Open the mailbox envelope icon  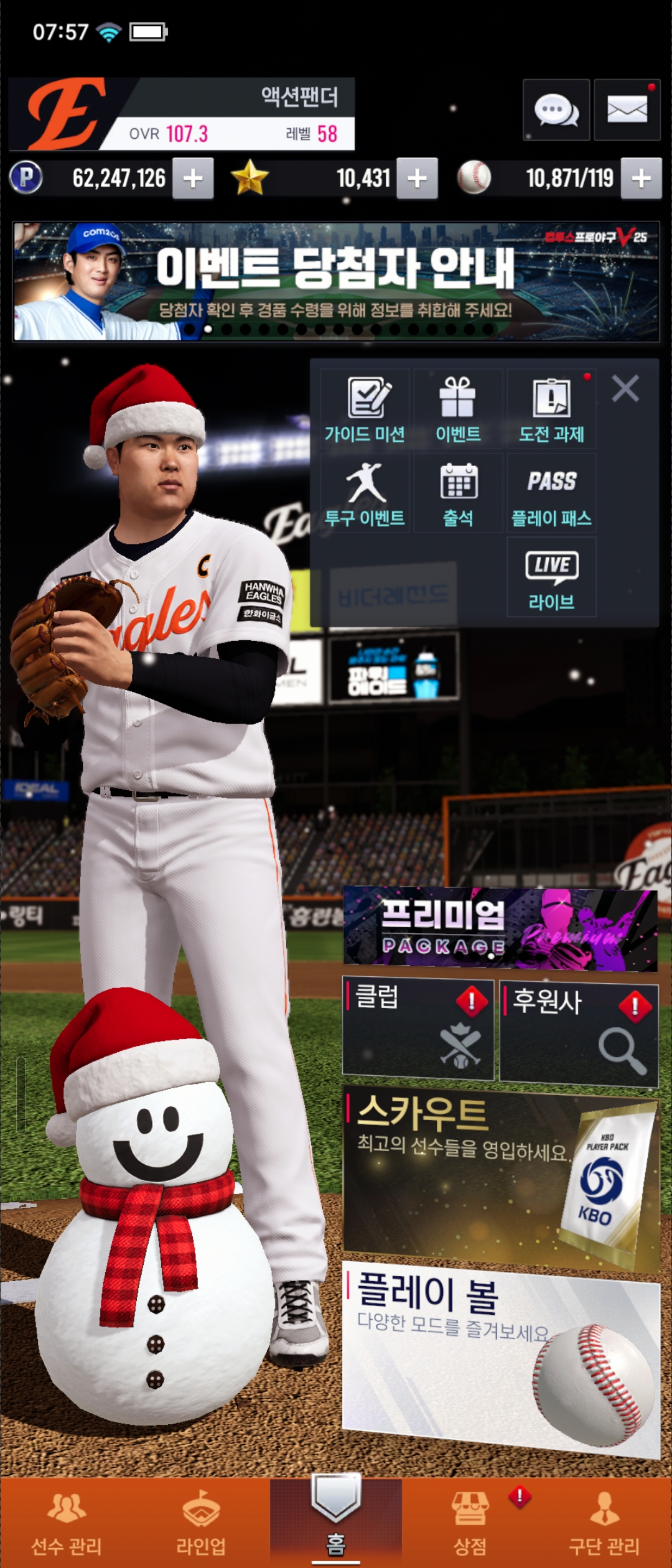(627, 111)
